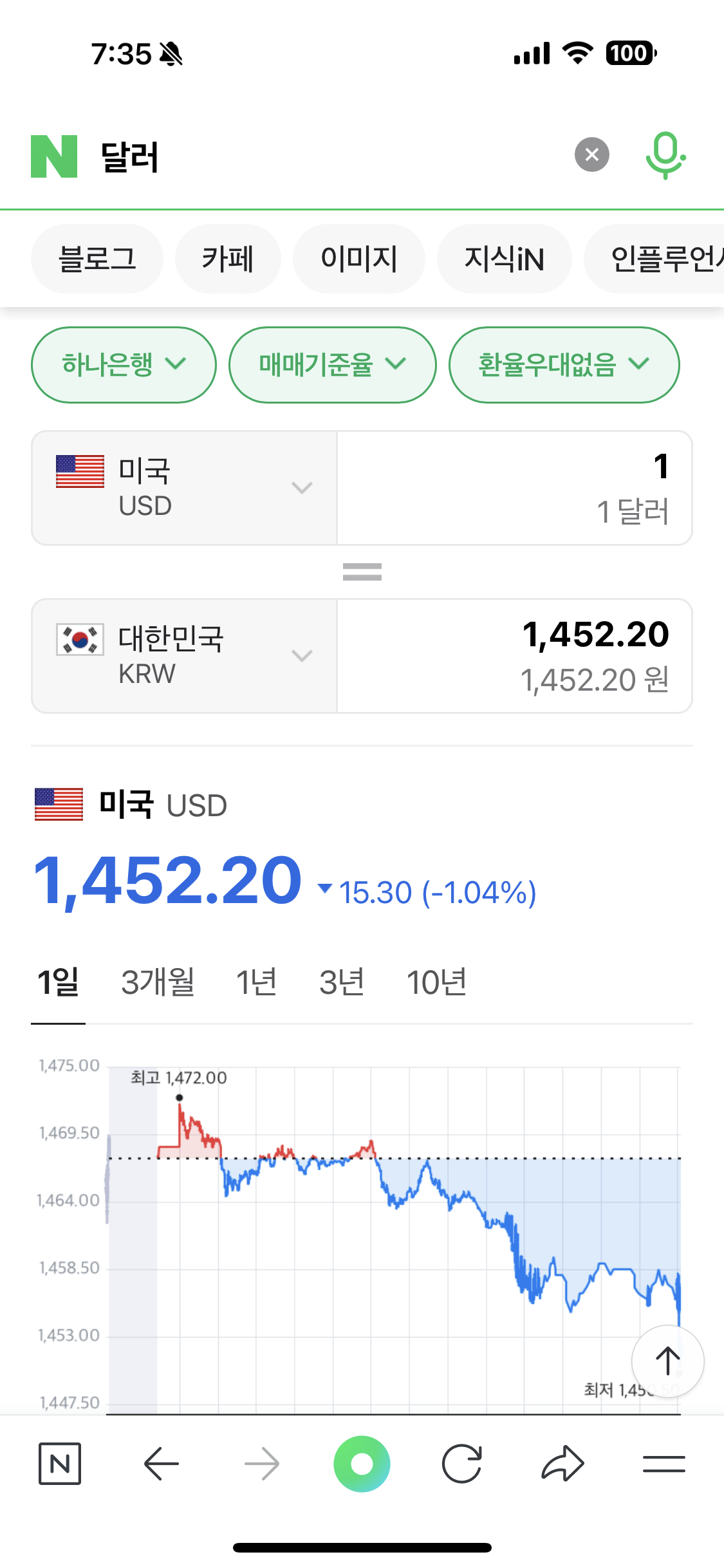Select the 이미지 search category
The image size is (724, 1568).
(x=358, y=259)
